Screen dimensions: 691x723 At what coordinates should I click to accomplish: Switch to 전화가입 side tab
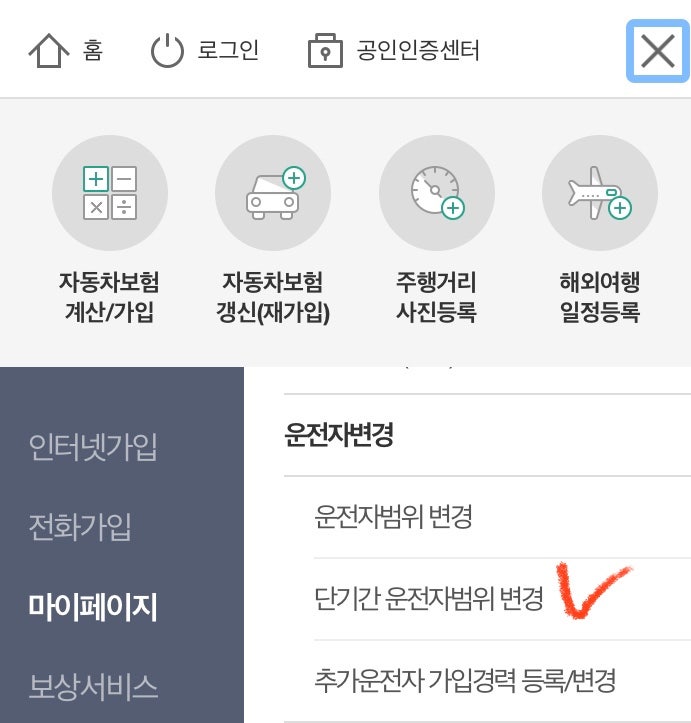click(80, 527)
